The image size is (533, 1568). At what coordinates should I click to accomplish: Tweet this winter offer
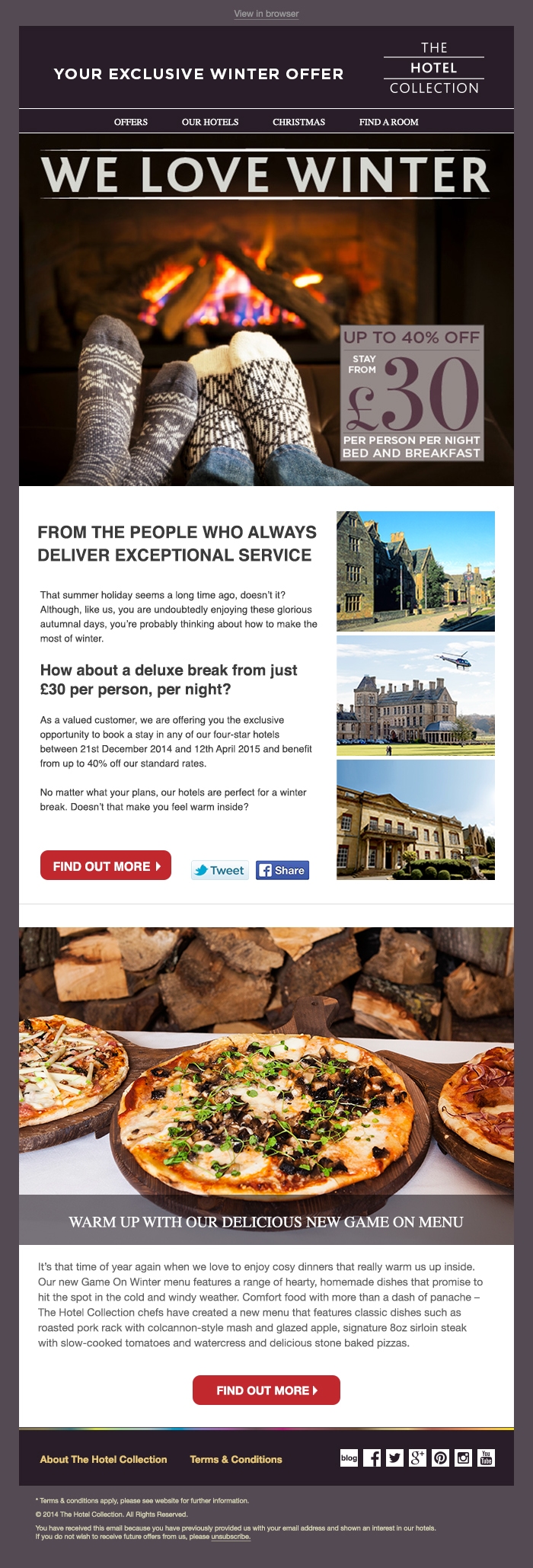219,870
